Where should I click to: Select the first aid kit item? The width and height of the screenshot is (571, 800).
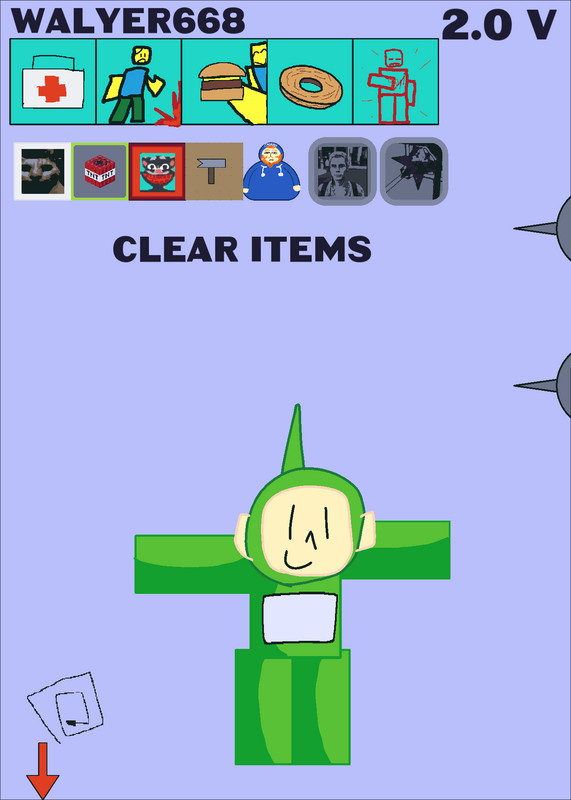pyautogui.click(x=53, y=82)
